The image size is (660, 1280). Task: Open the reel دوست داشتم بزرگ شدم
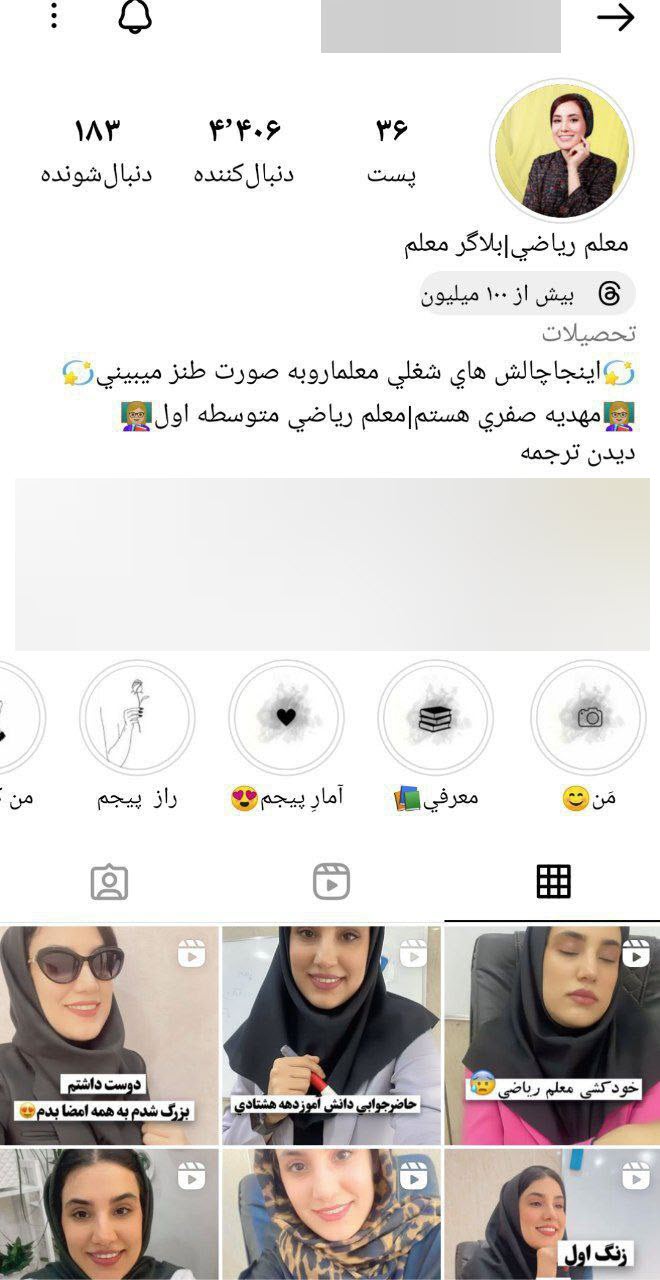109,1035
